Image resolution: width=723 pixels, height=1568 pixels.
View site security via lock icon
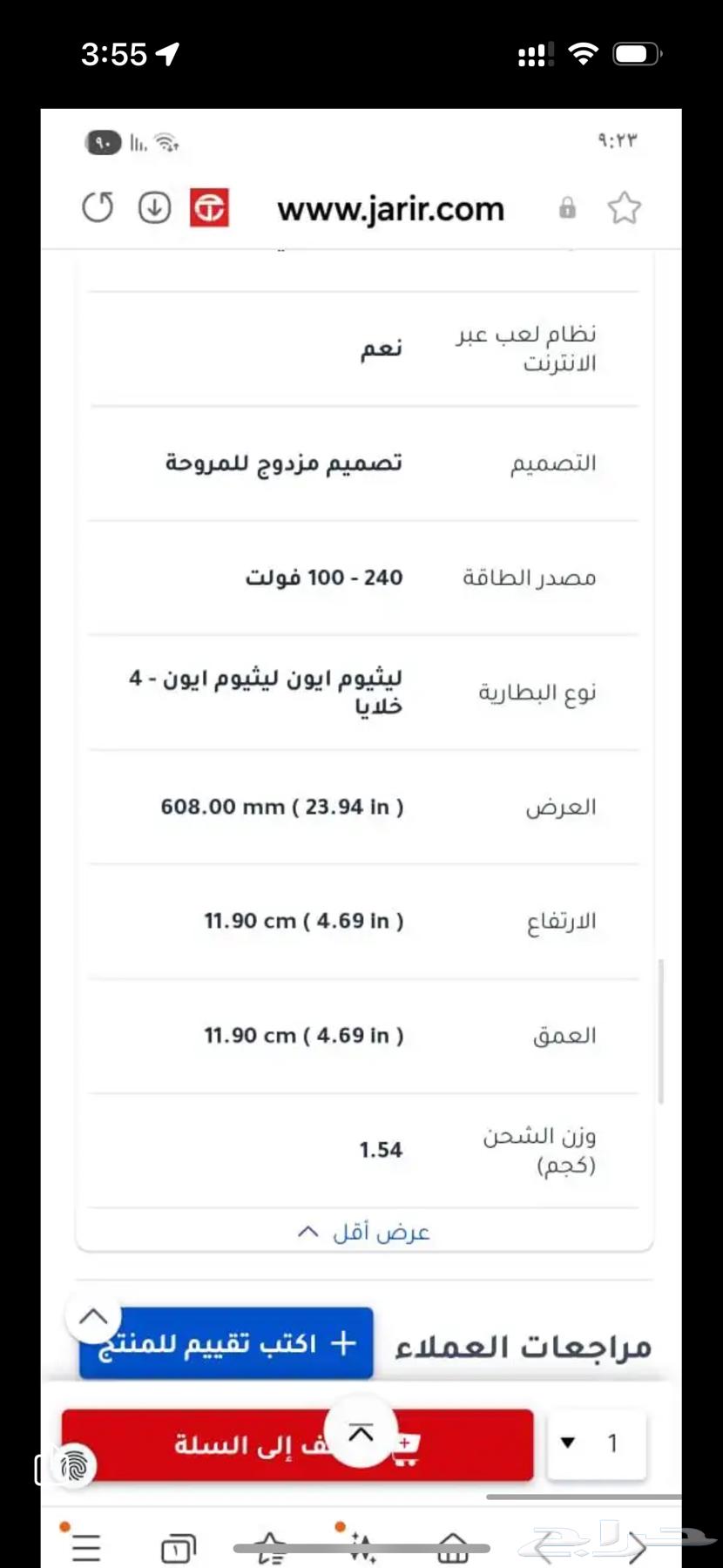[x=569, y=208]
